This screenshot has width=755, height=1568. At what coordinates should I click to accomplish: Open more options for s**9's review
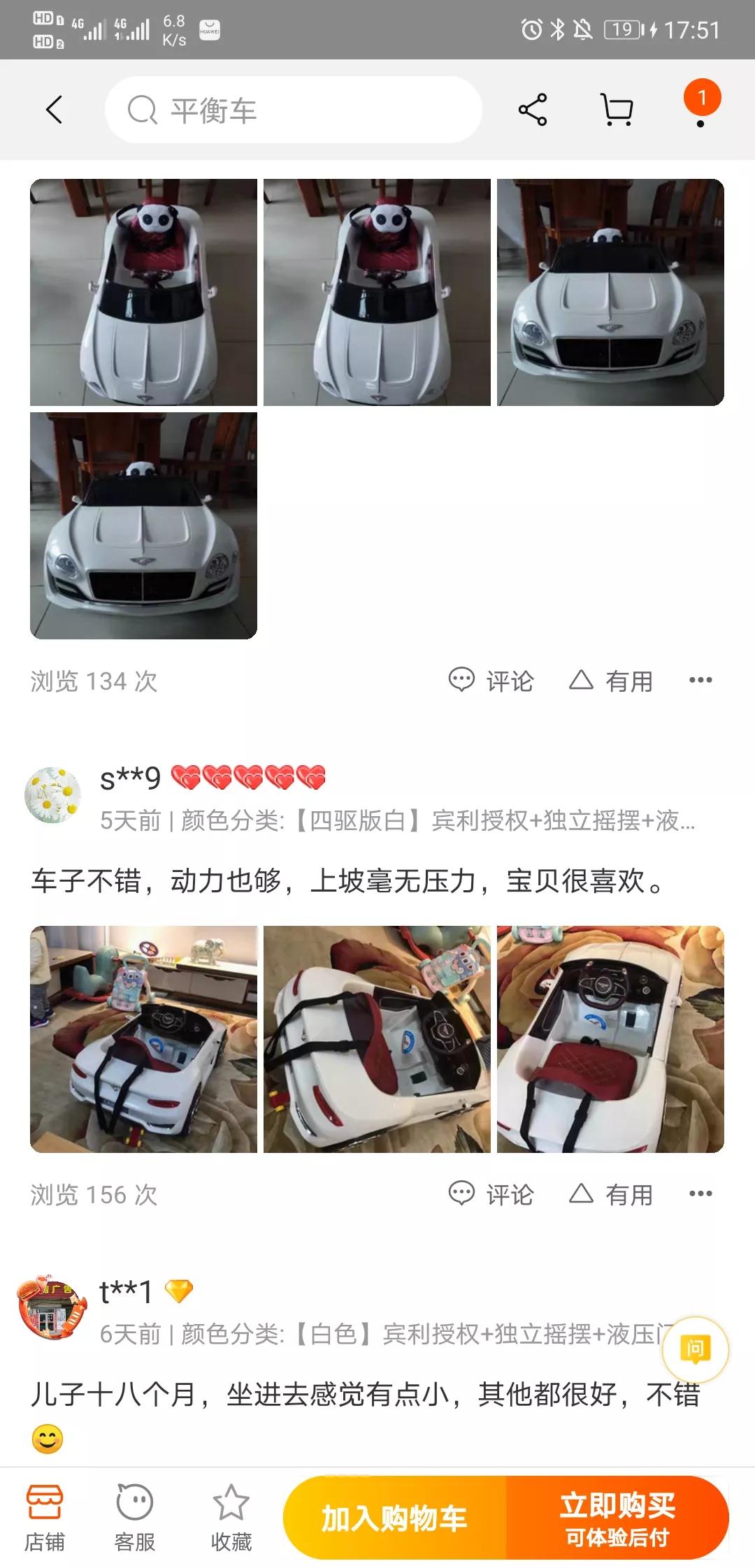(700, 1193)
